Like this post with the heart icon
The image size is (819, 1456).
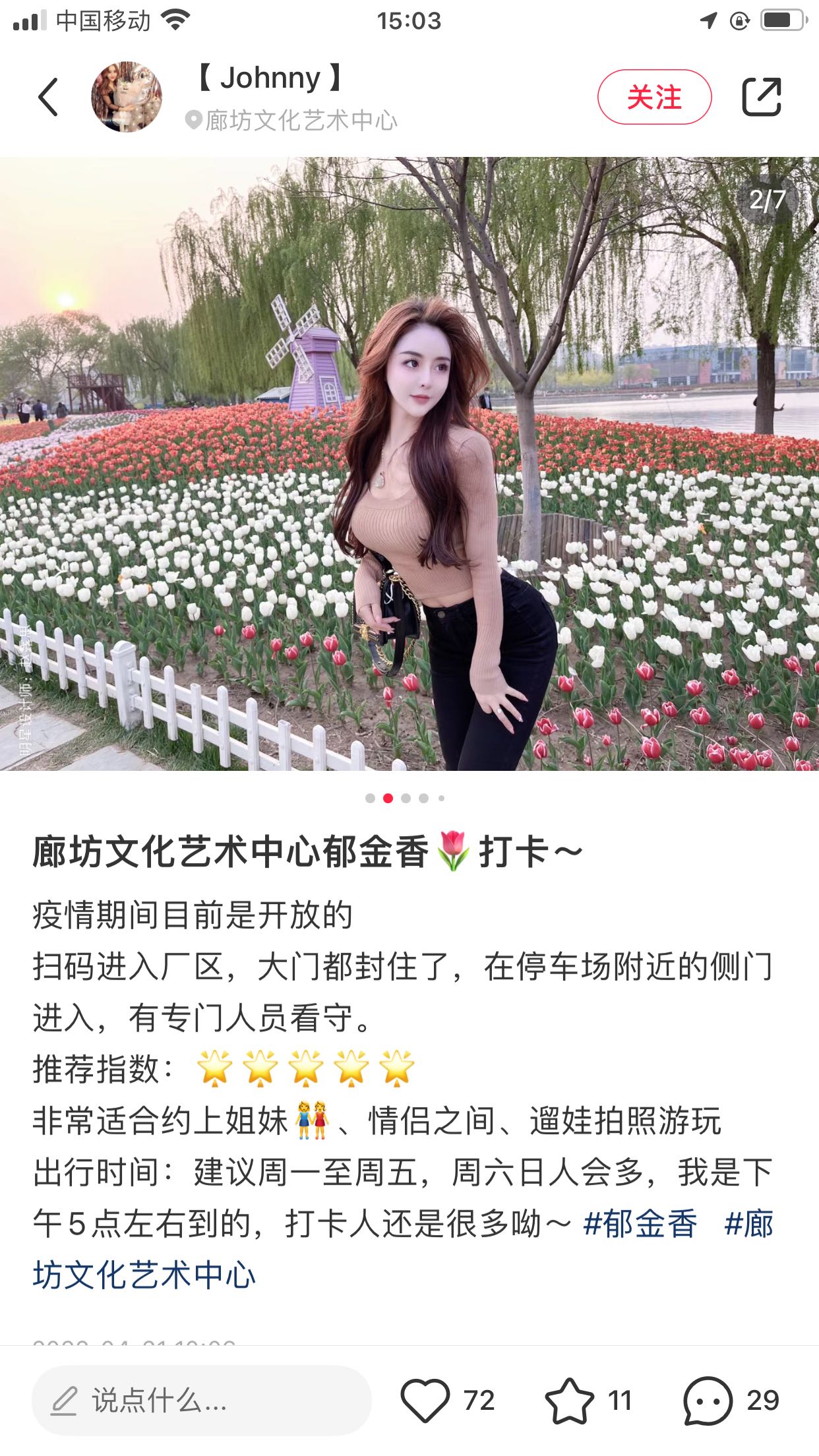point(425,1400)
